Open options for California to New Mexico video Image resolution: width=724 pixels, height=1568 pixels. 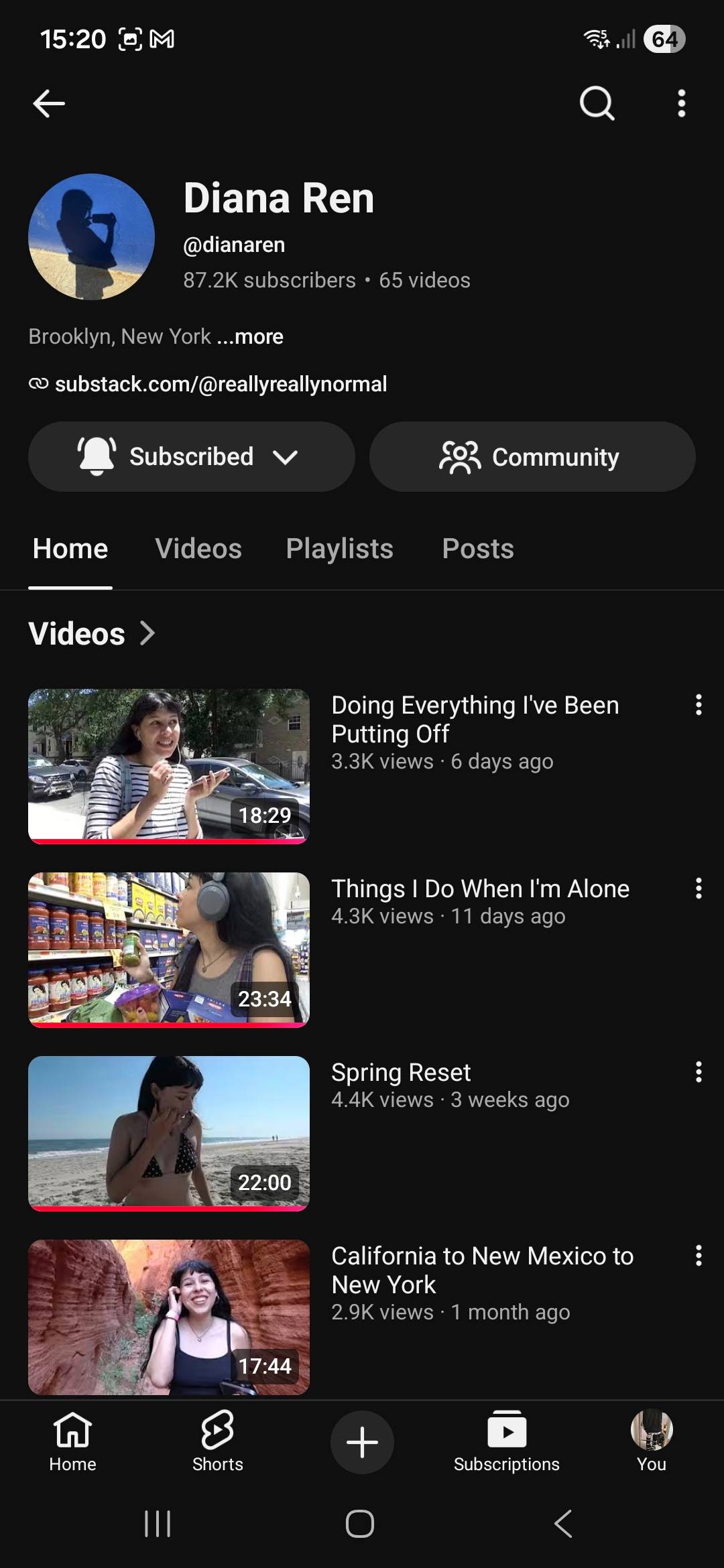pos(699,1256)
